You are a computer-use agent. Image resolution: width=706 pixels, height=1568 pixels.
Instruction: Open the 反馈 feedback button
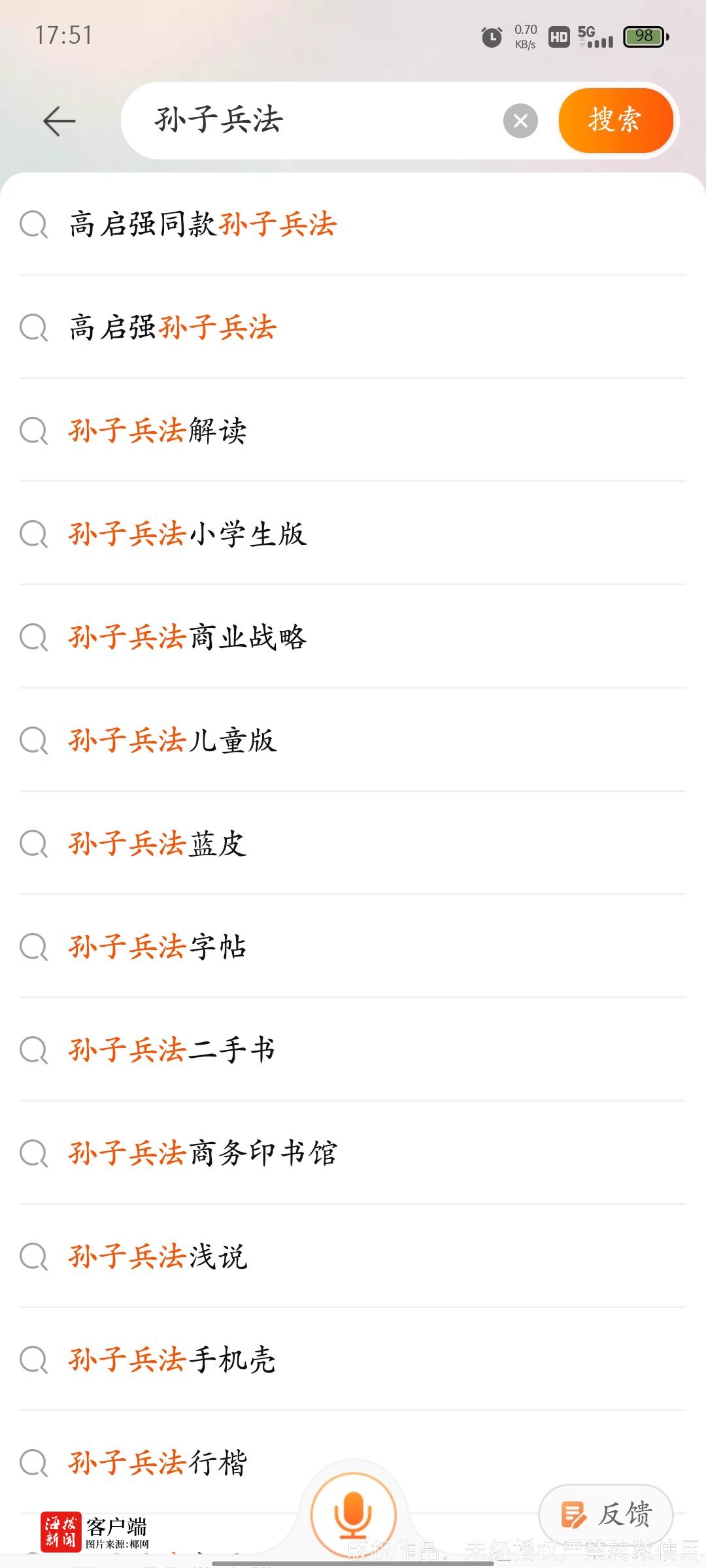click(x=606, y=1514)
